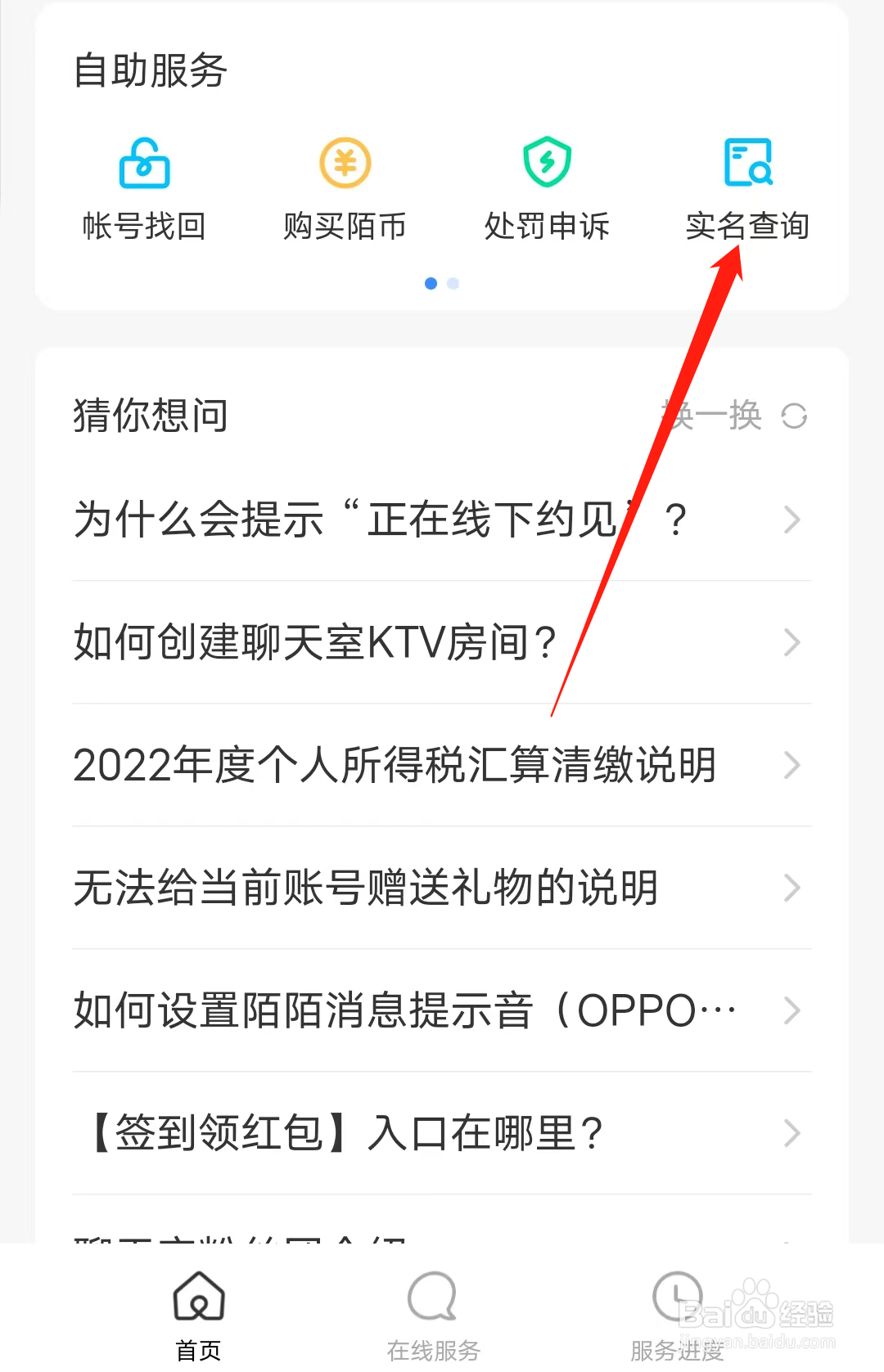
Task: Select the 帐号找回 lock icon
Action: point(144,163)
